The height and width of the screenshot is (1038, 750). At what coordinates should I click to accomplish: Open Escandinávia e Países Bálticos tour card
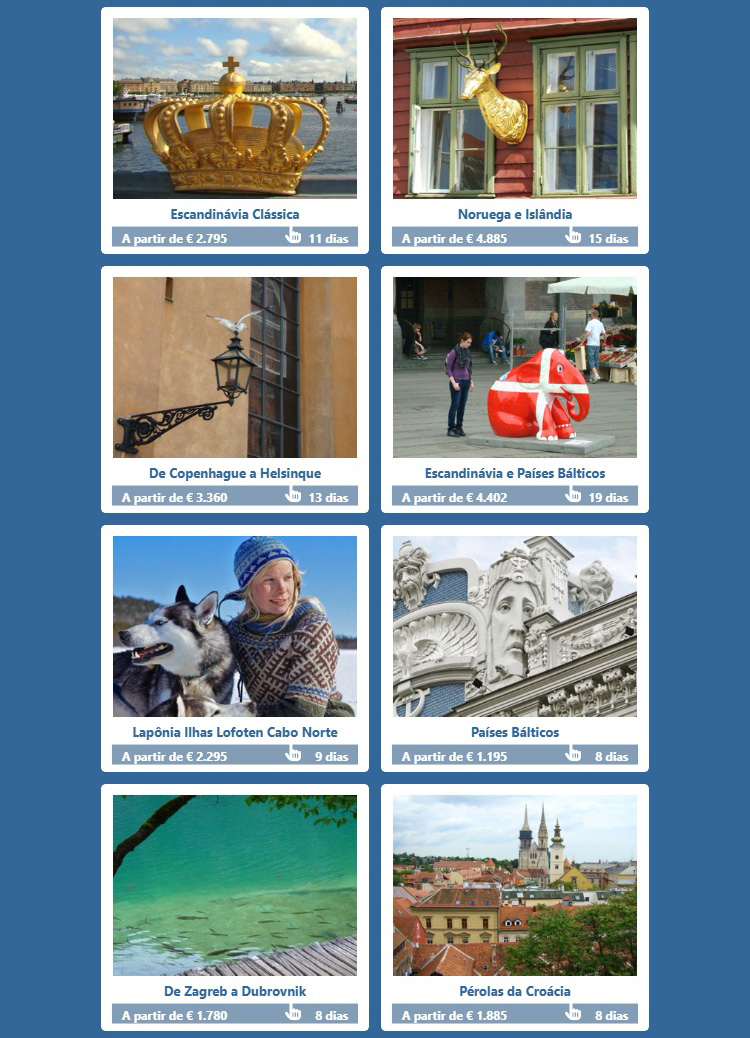(515, 368)
